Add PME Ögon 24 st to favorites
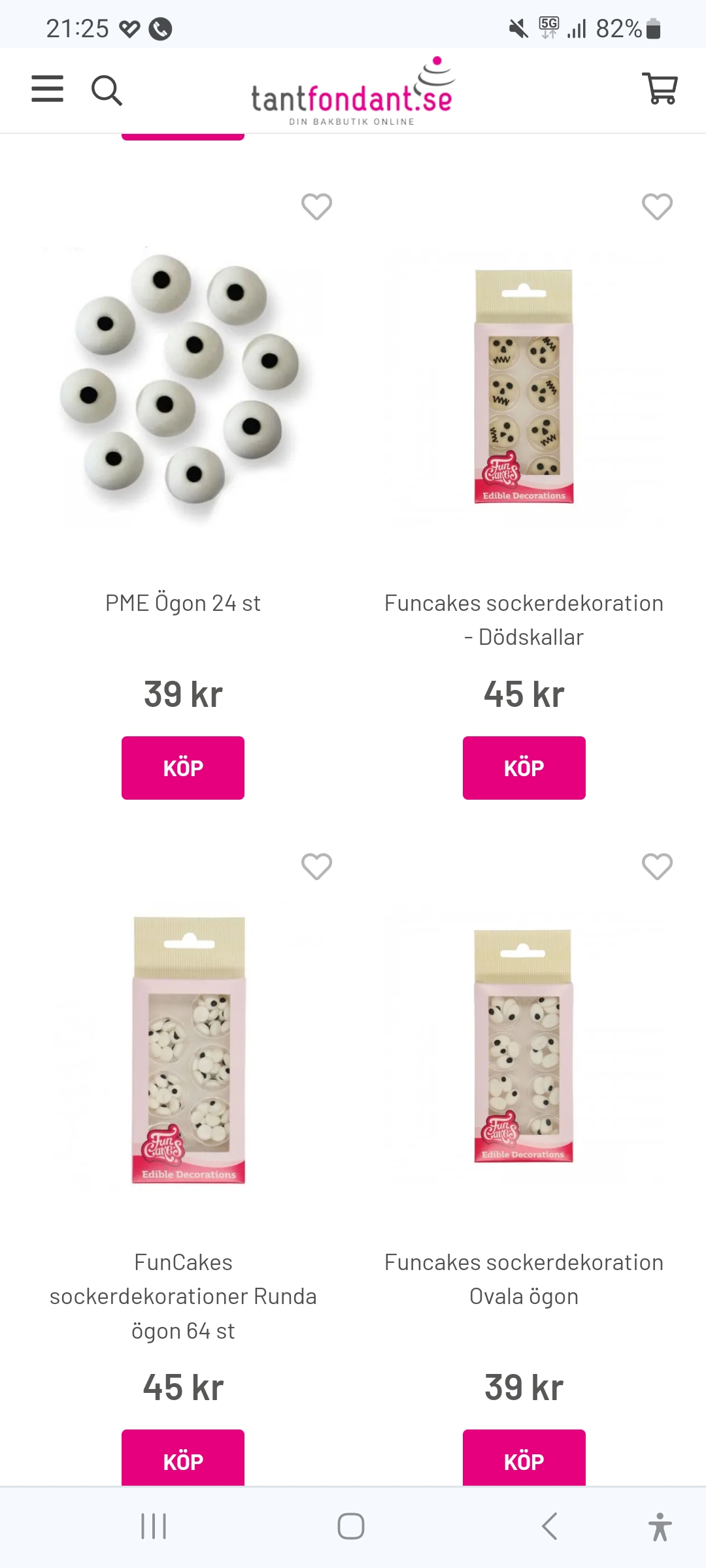Image resolution: width=706 pixels, height=1568 pixels. point(316,207)
